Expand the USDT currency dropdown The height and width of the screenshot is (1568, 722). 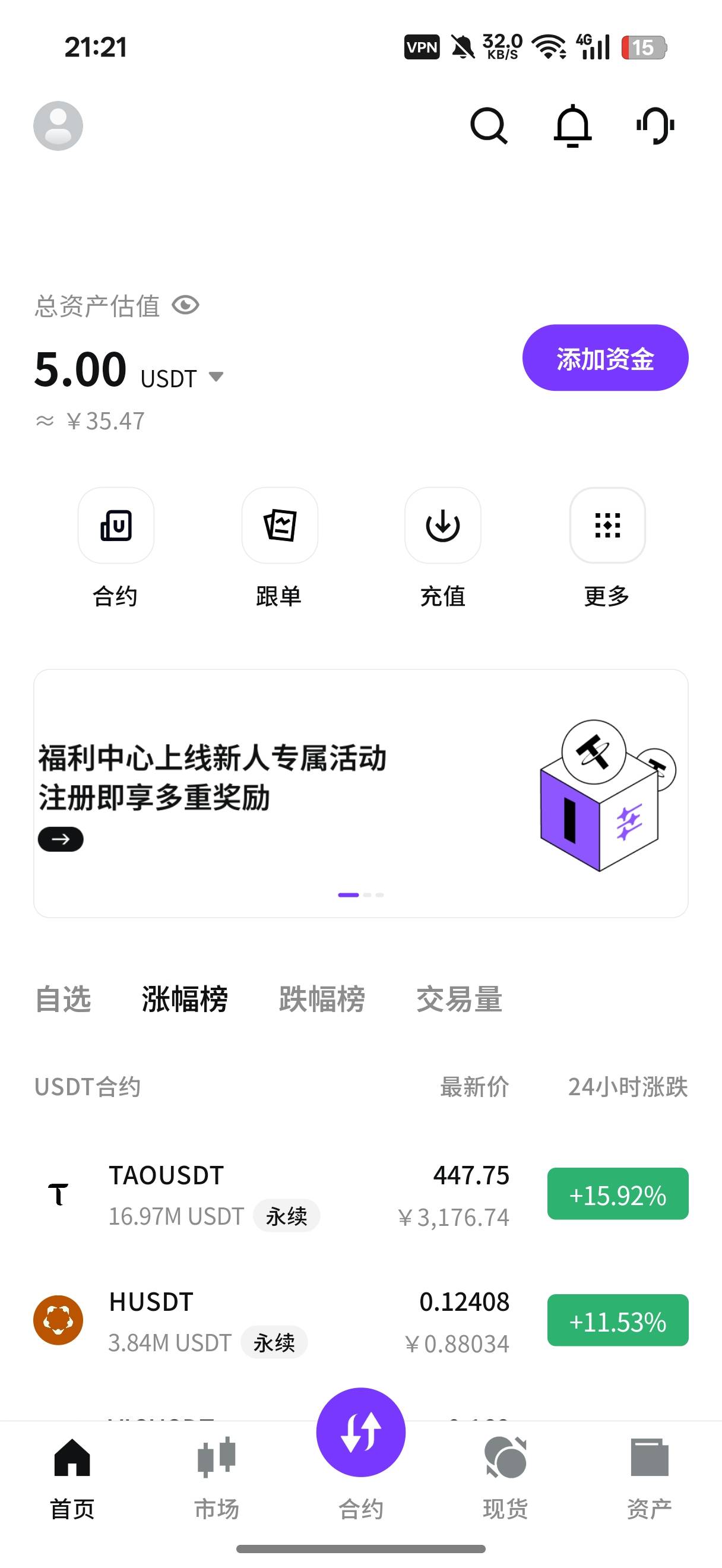[216, 377]
